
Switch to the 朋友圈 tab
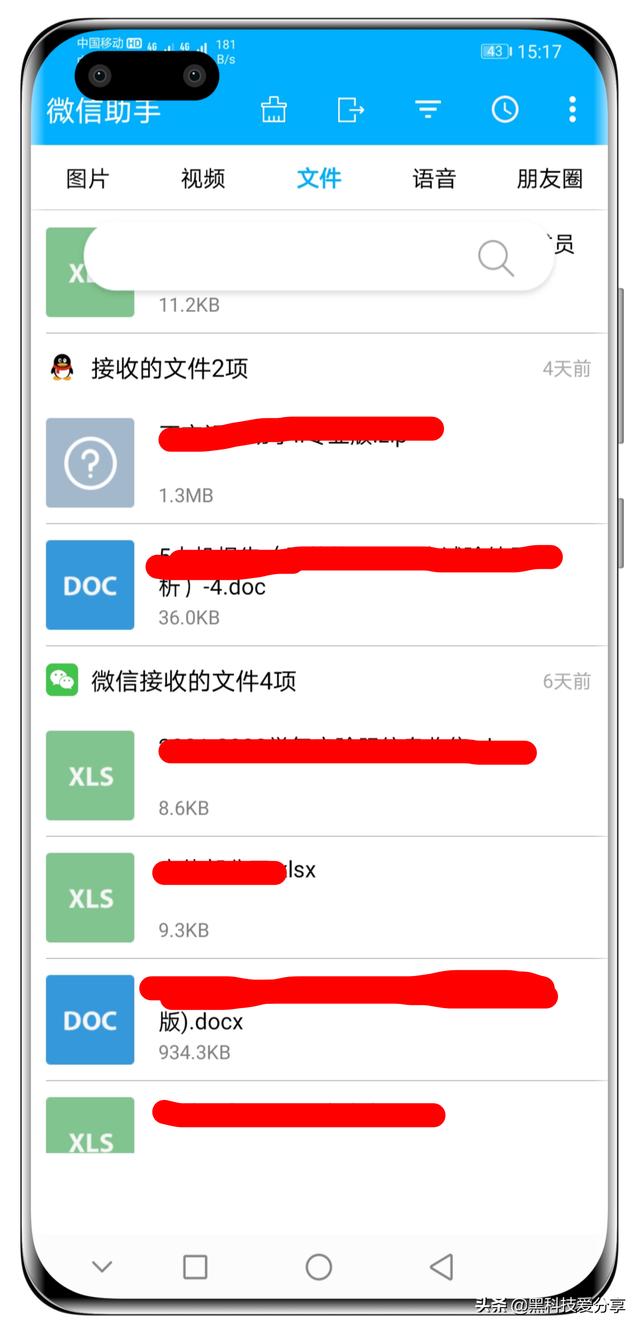coord(549,179)
